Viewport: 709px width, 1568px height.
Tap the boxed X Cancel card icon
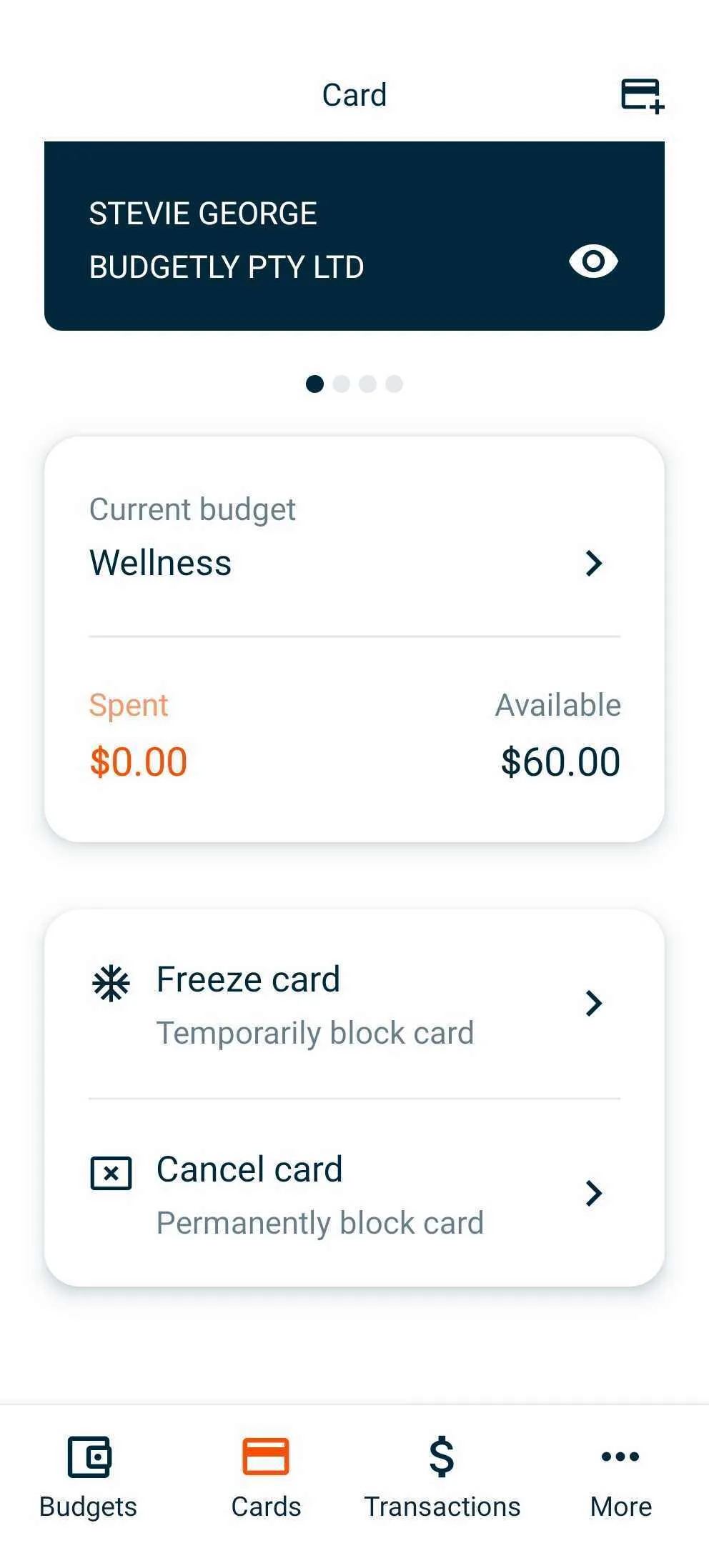pos(111,1172)
